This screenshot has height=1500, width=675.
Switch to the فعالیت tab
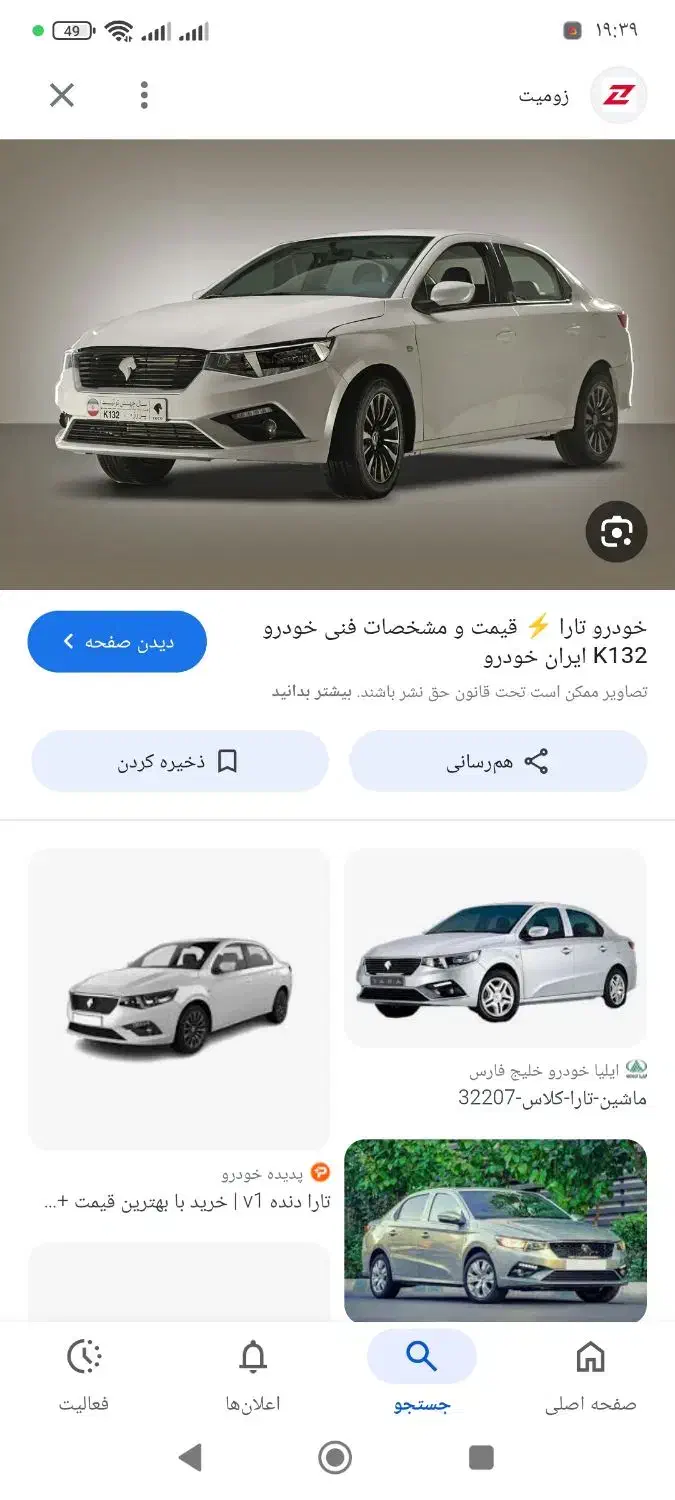[84, 1377]
